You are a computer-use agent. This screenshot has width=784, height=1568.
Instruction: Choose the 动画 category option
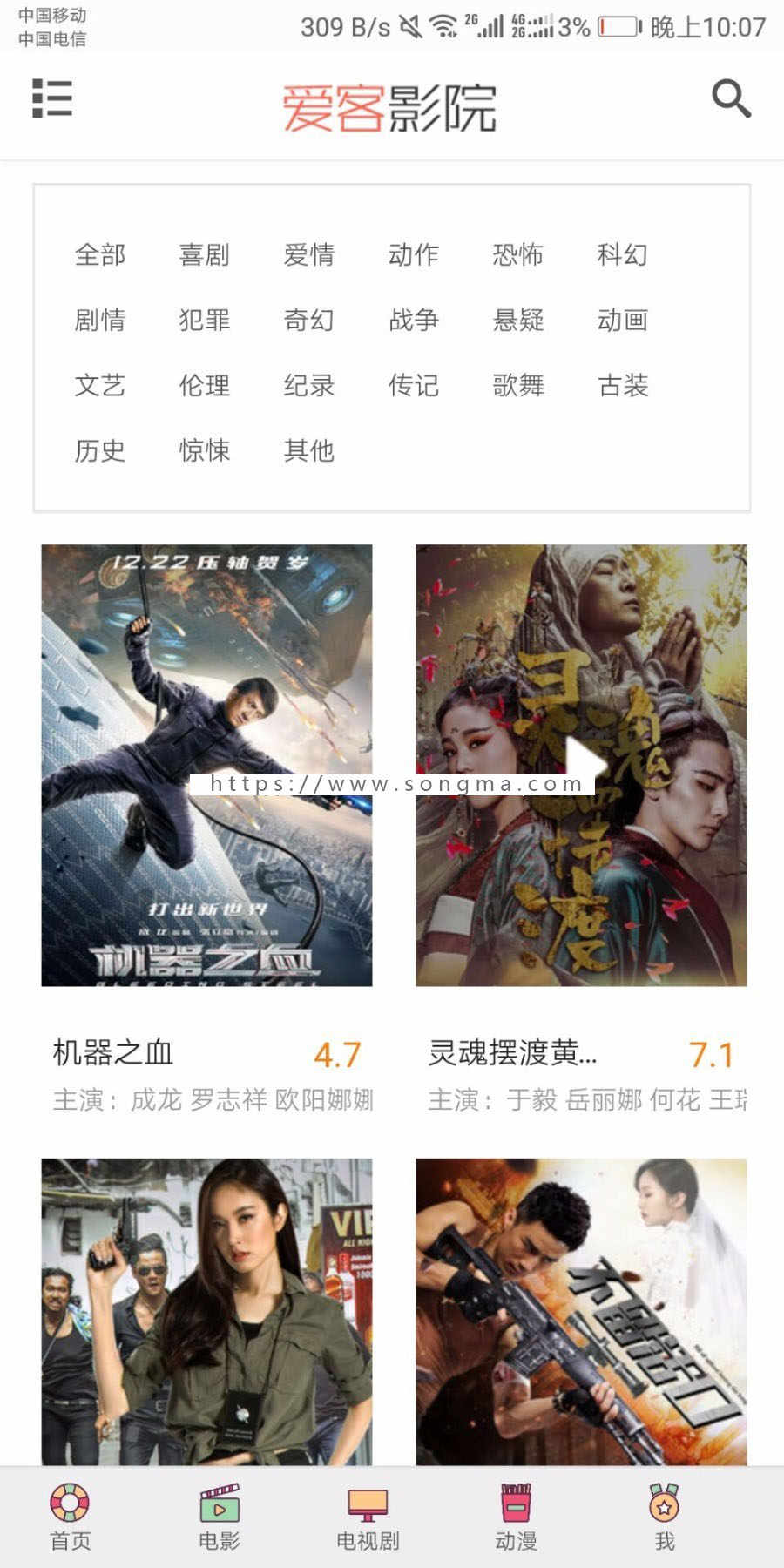point(624,321)
